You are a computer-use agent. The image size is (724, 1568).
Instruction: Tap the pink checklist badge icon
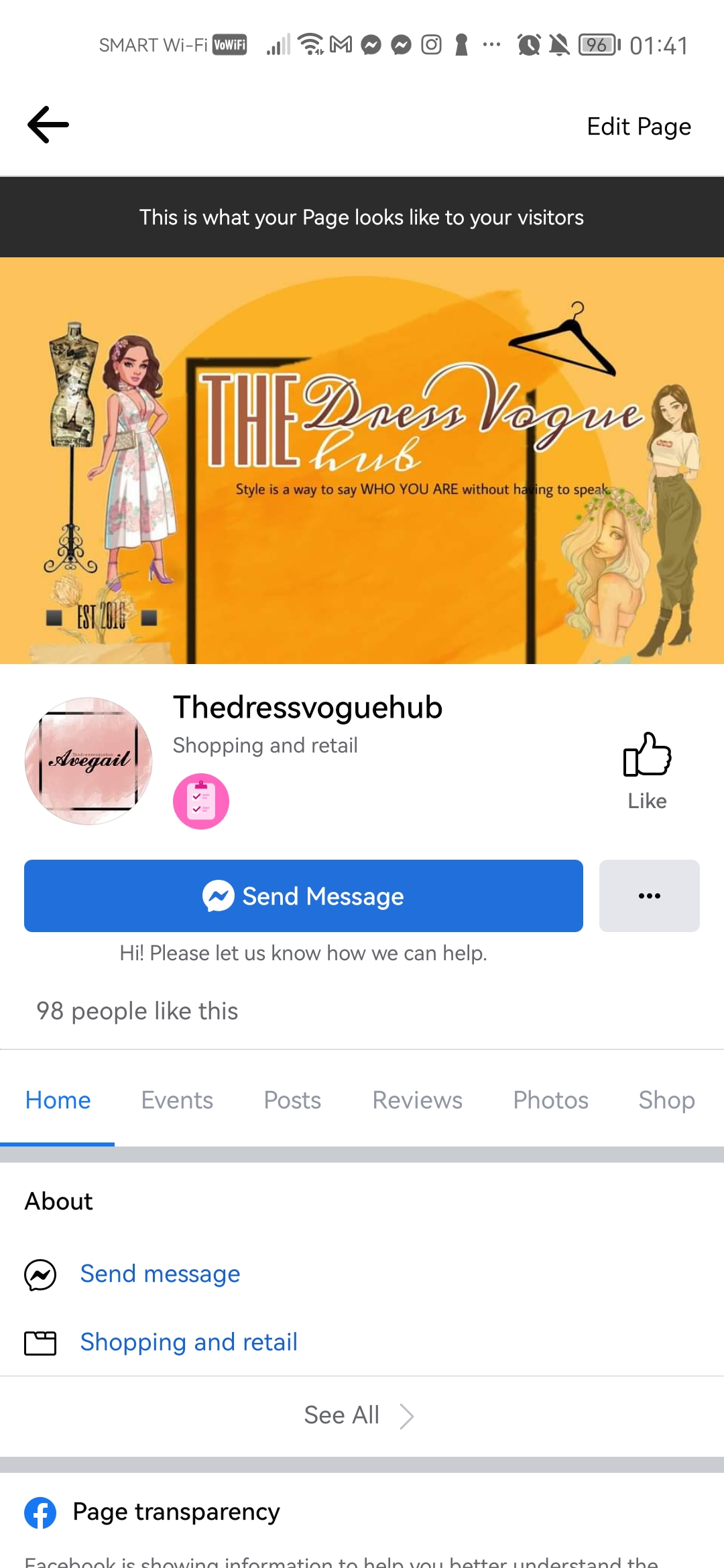(201, 801)
